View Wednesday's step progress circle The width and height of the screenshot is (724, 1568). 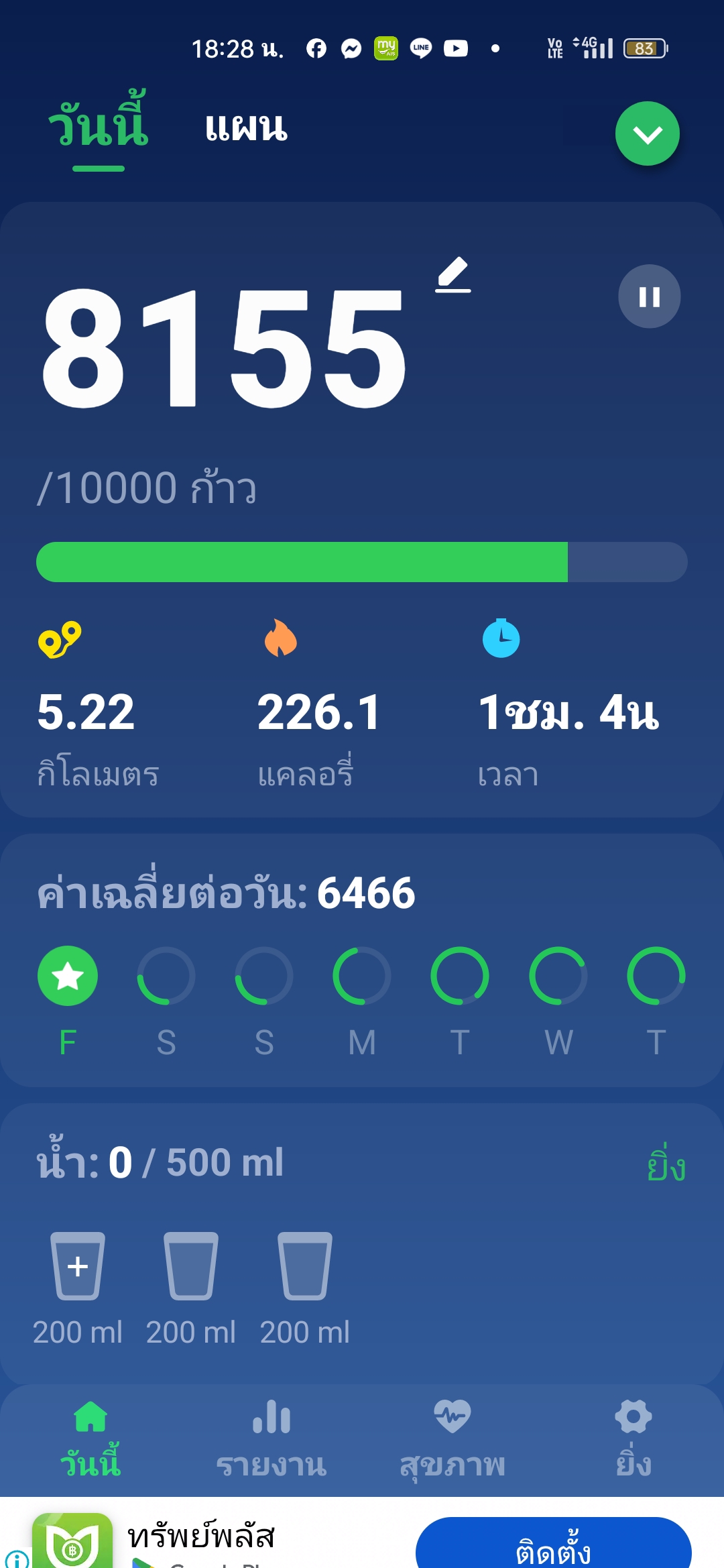558,976
